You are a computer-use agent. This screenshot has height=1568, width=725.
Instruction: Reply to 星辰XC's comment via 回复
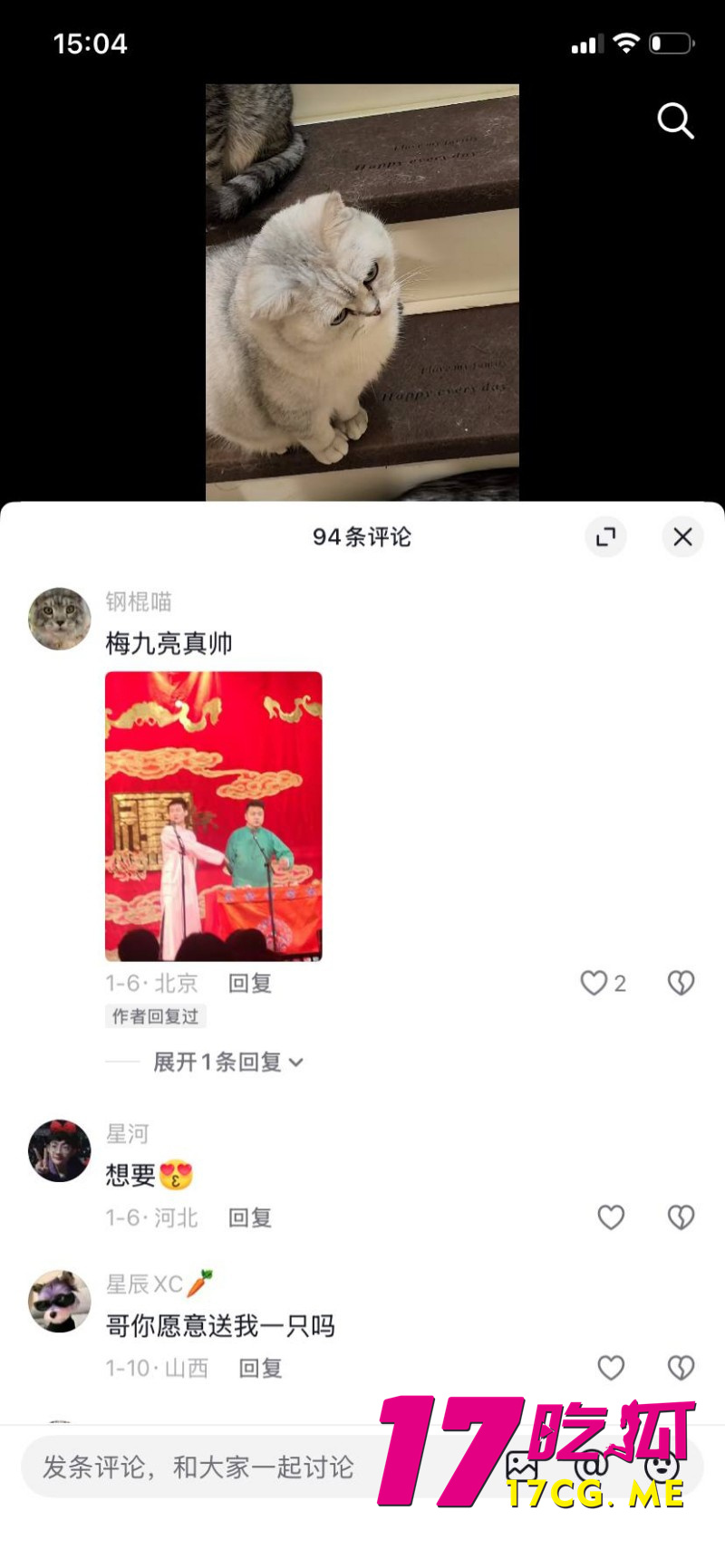260,1369
